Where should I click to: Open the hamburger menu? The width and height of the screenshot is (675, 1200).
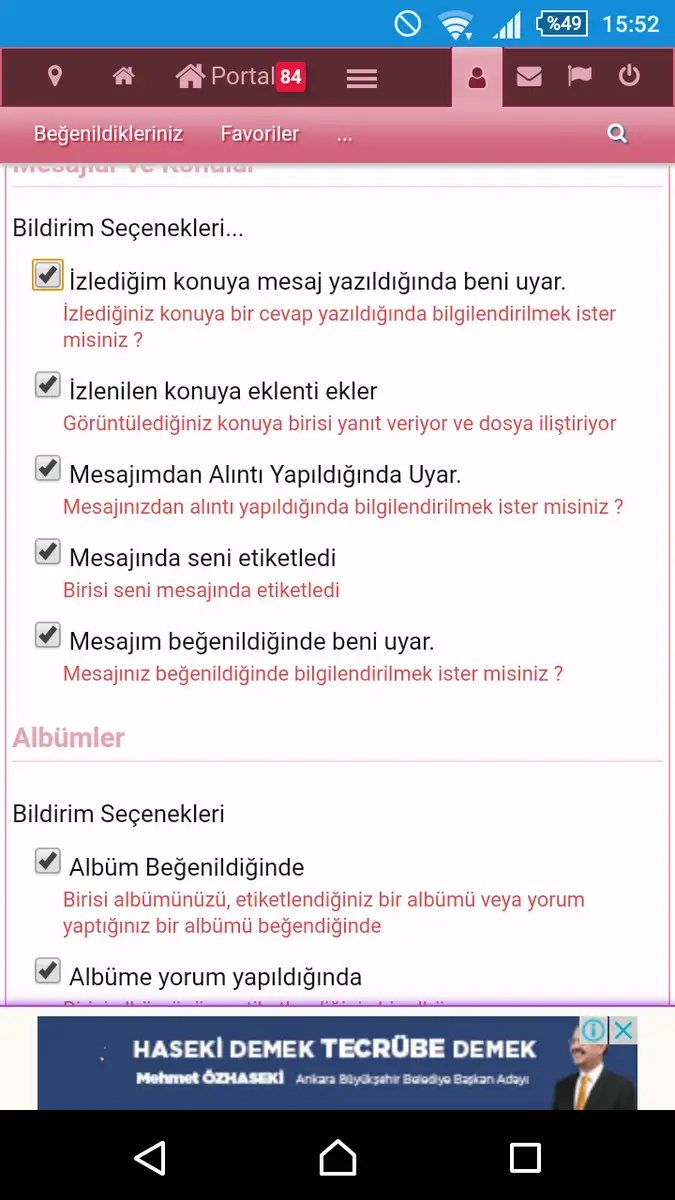tap(361, 79)
